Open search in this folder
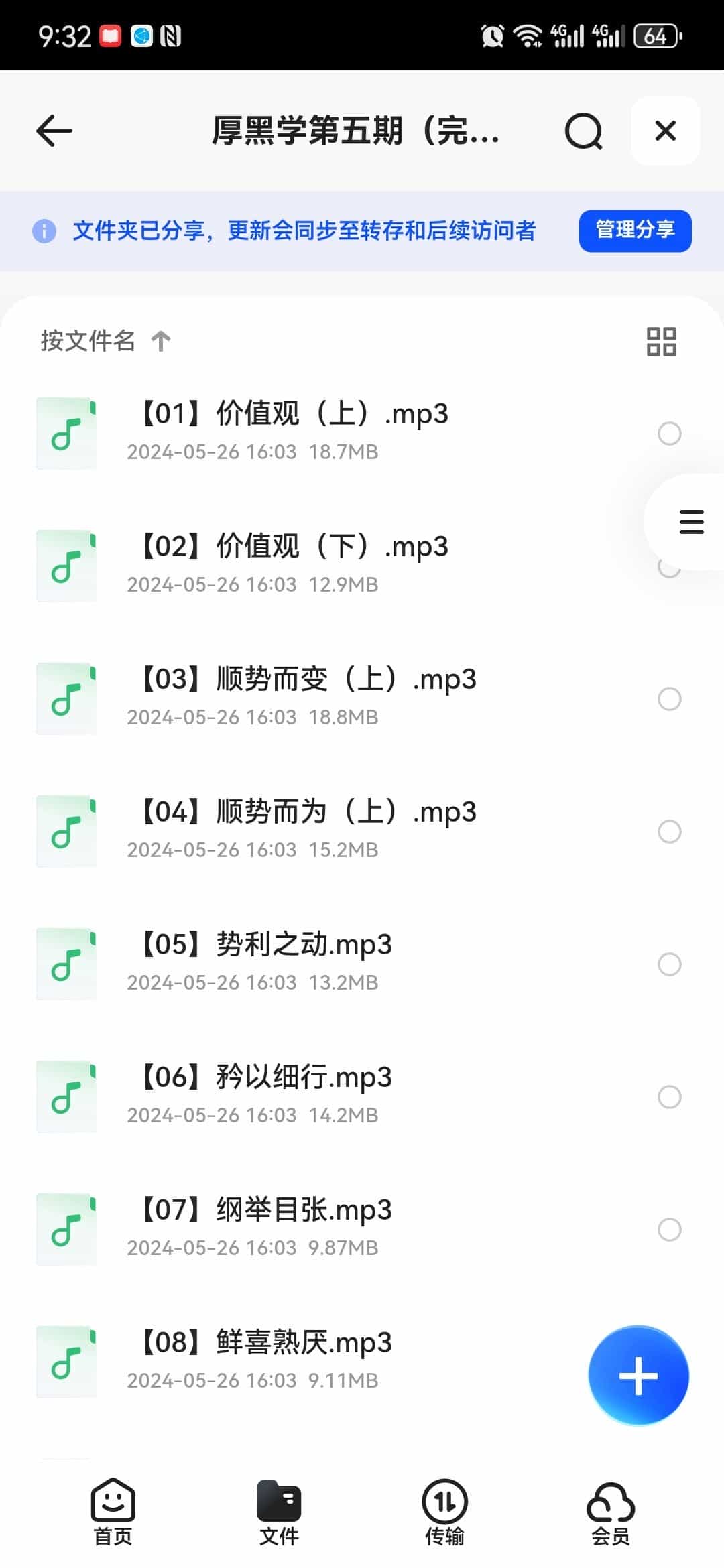This screenshot has width=724, height=1568. [583, 131]
